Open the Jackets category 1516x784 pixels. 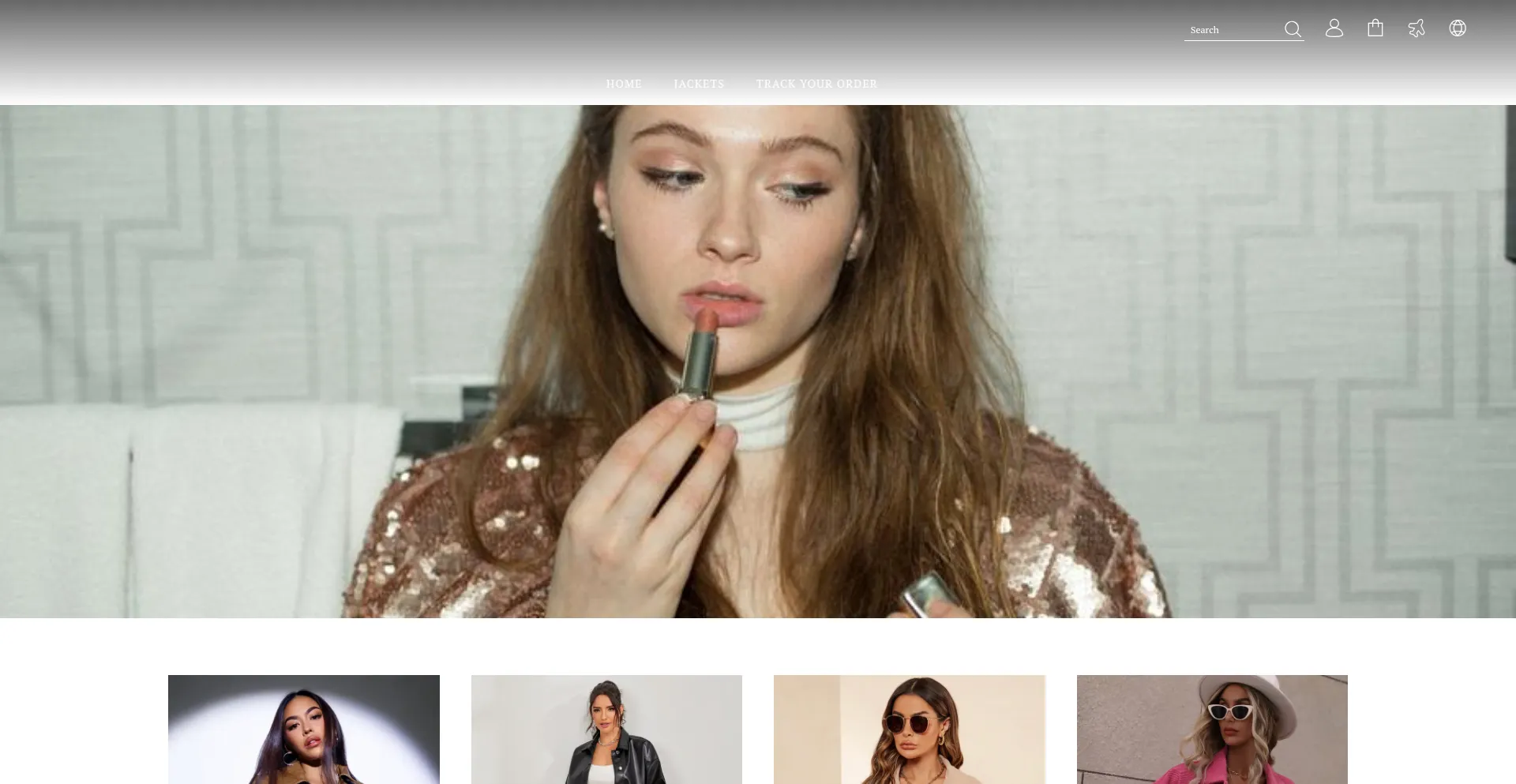click(699, 84)
